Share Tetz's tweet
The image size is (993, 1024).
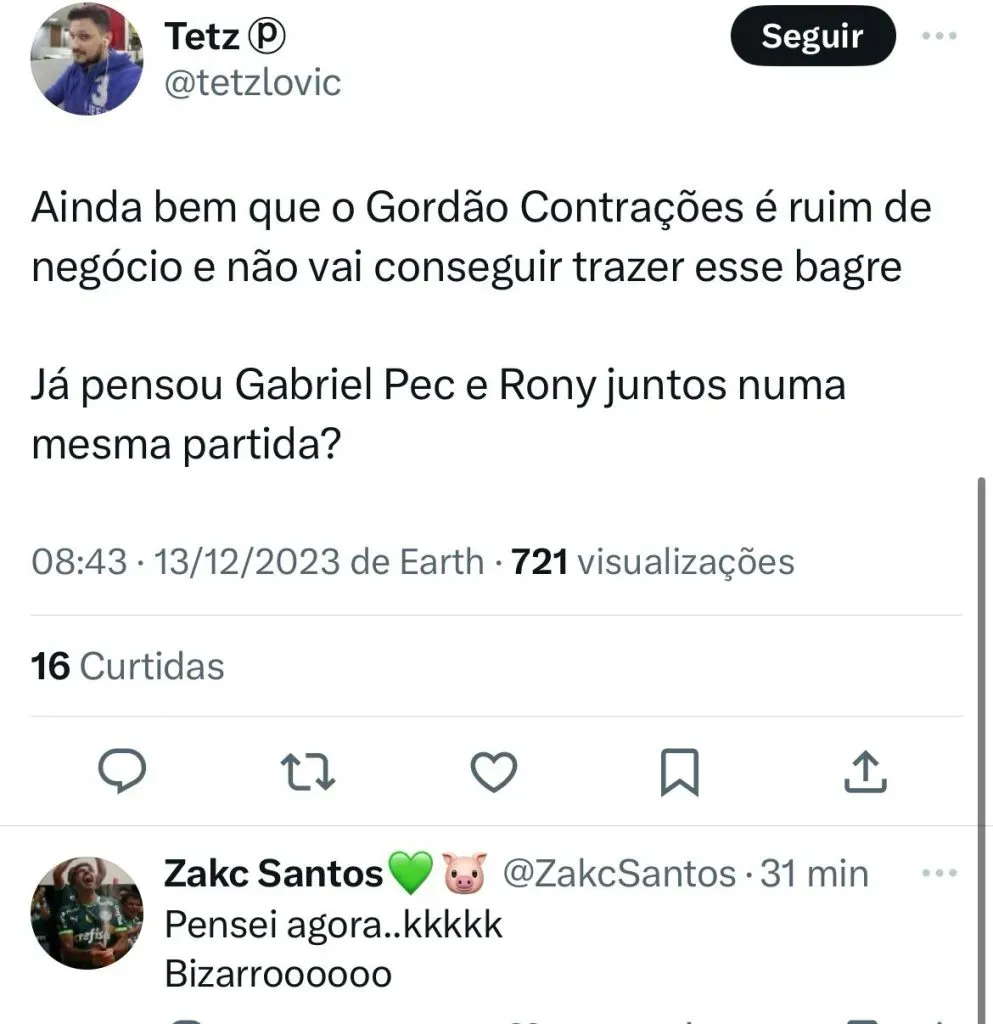coord(865,771)
